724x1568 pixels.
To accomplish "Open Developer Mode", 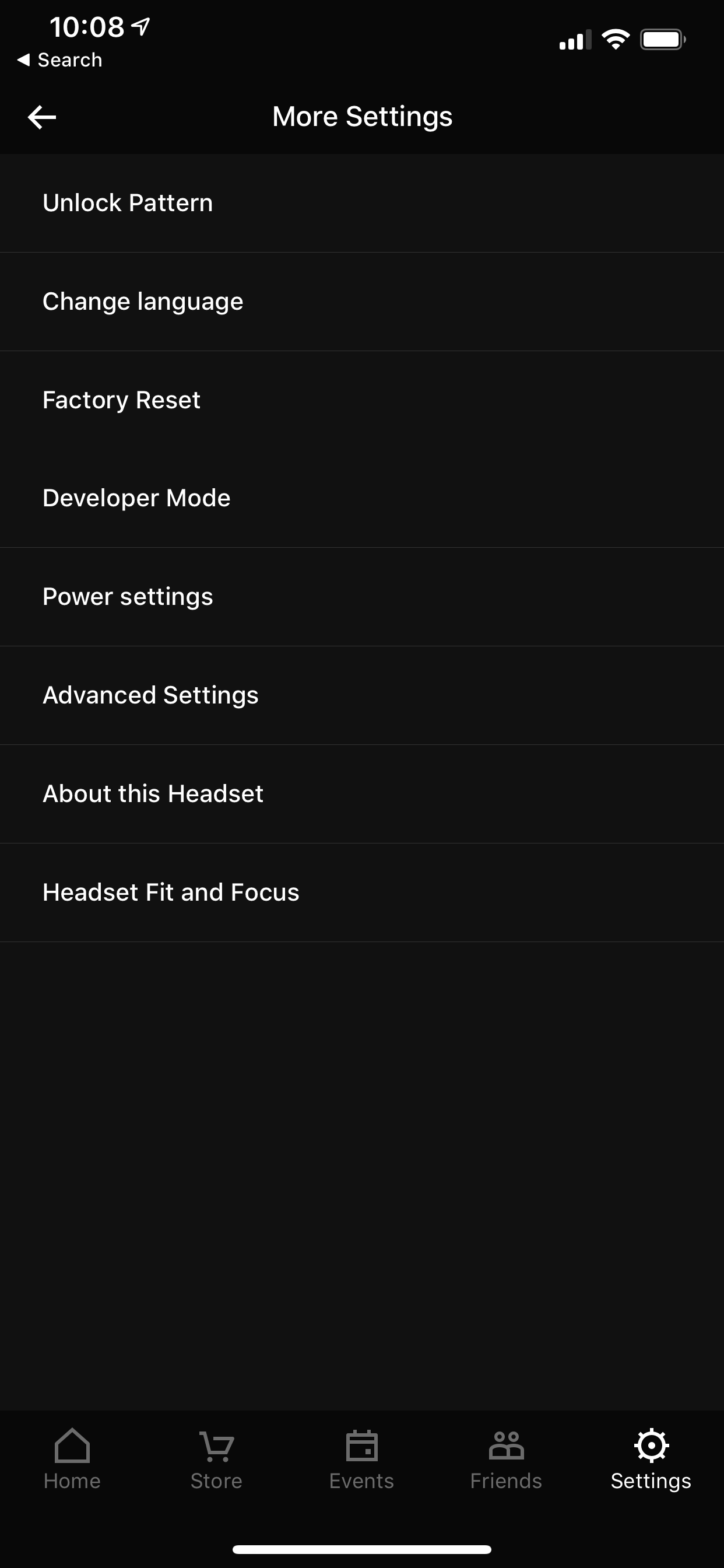I will tap(362, 499).
